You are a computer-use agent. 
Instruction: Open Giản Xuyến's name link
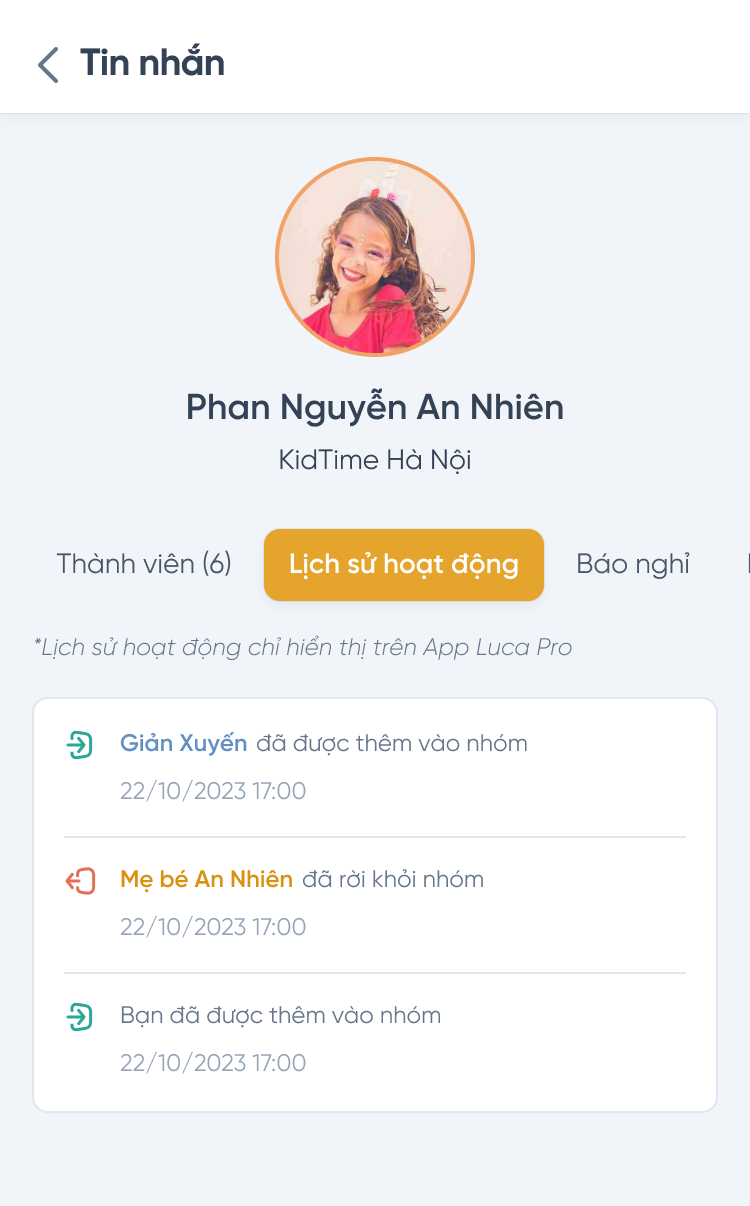click(x=184, y=744)
